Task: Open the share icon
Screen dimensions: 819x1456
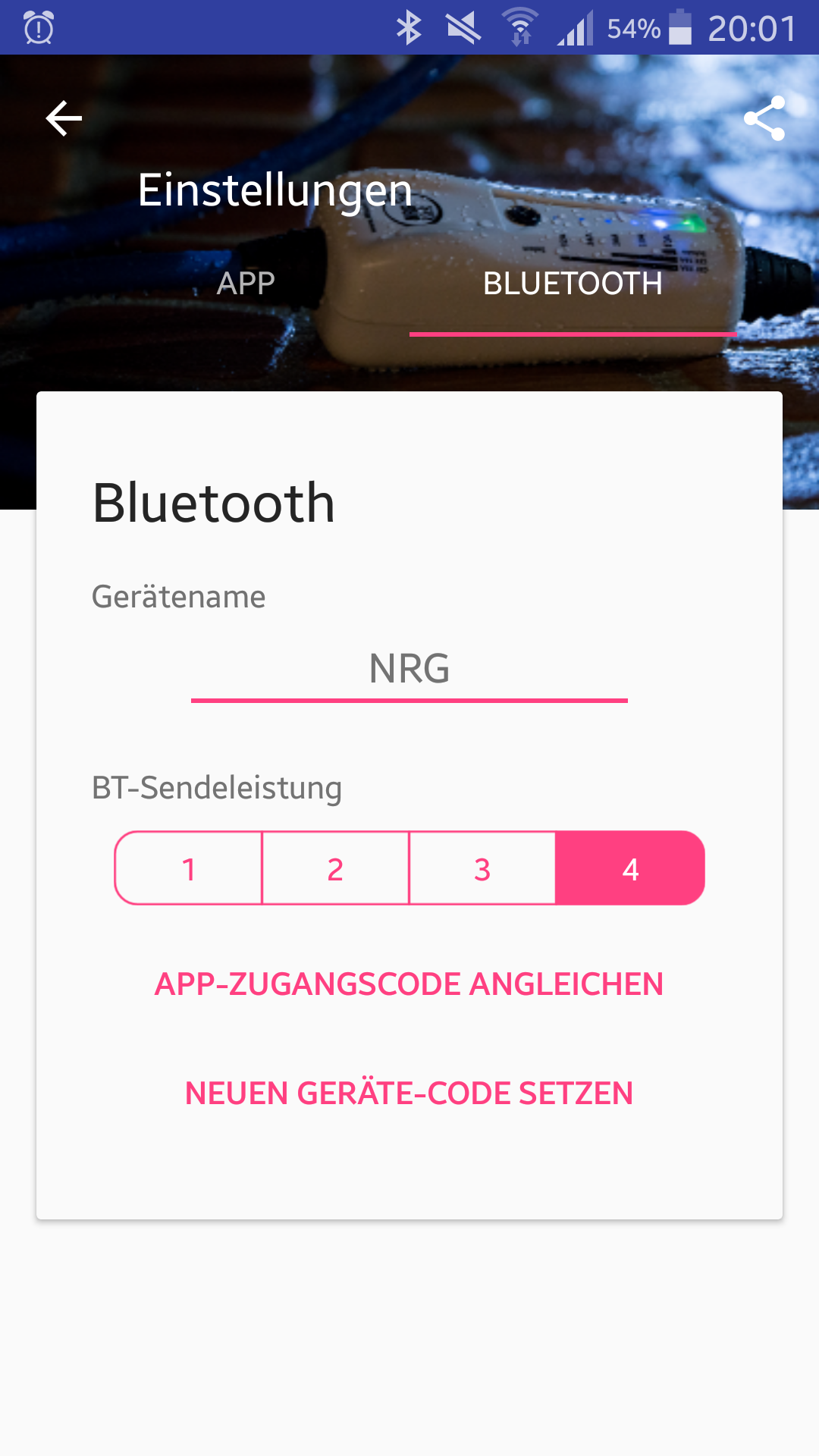Action: (x=764, y=118)
